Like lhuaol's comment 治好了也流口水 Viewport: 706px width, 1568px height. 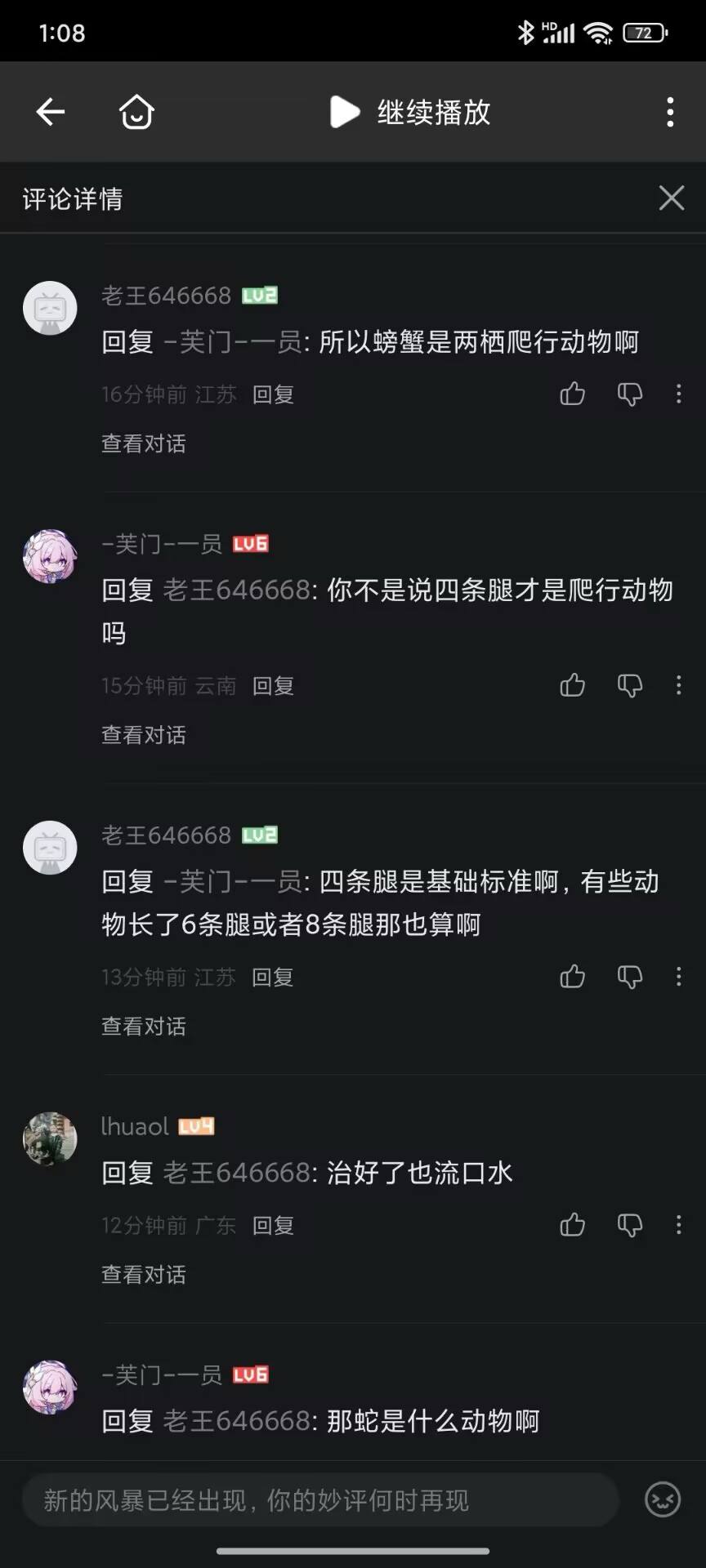point(572,1225)
